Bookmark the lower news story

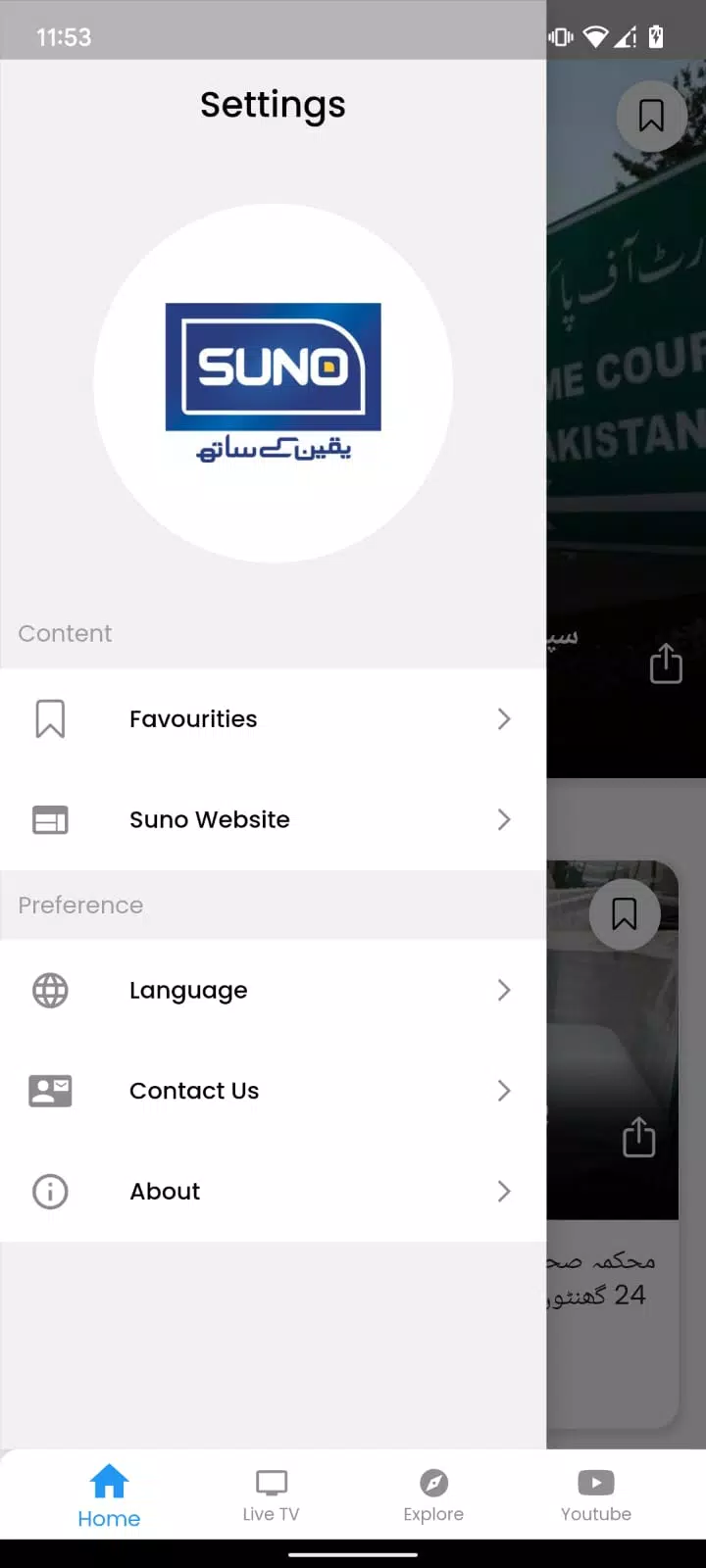point(625,913)
